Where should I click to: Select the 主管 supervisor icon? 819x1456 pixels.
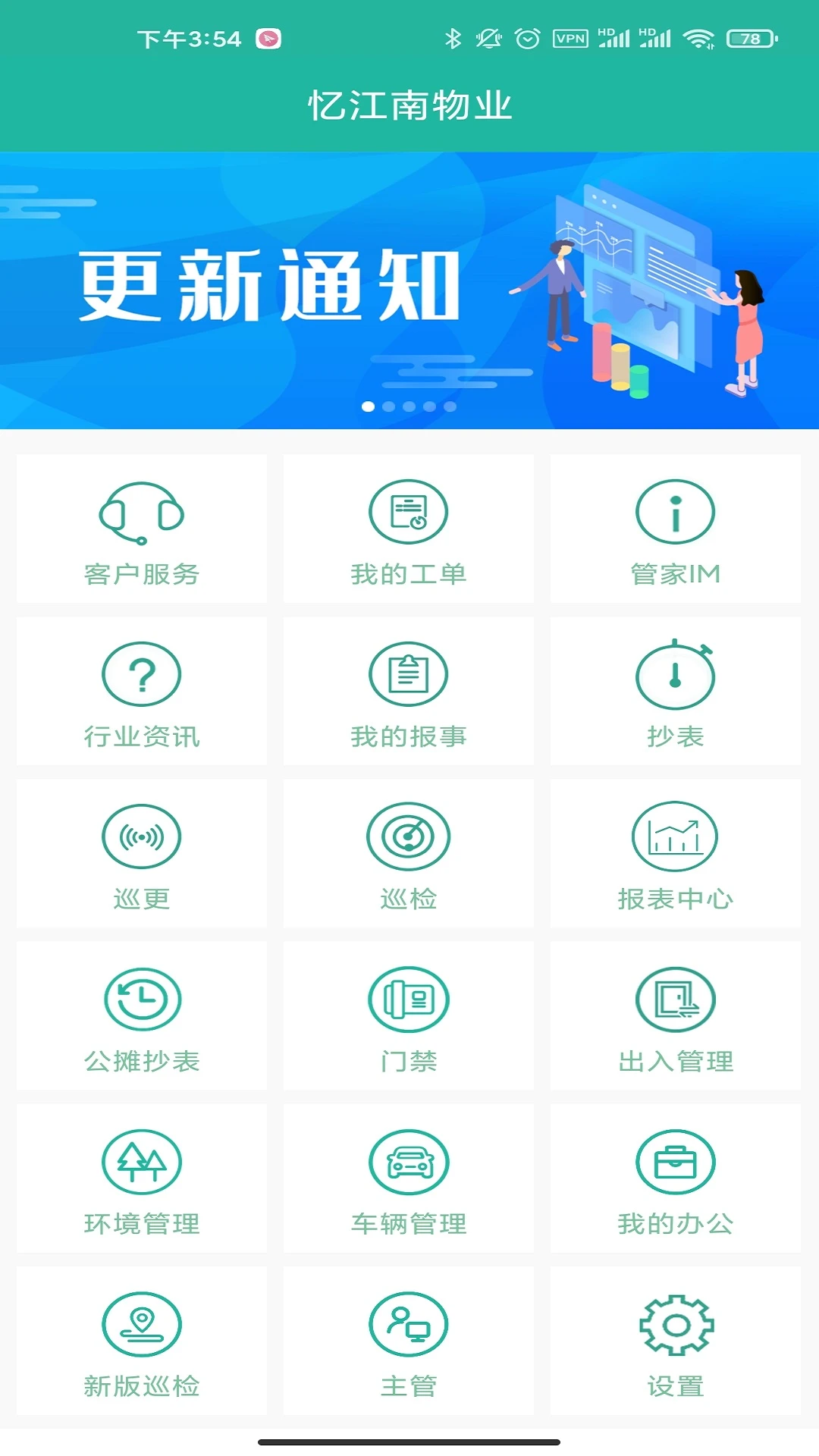click(408, 1323)
